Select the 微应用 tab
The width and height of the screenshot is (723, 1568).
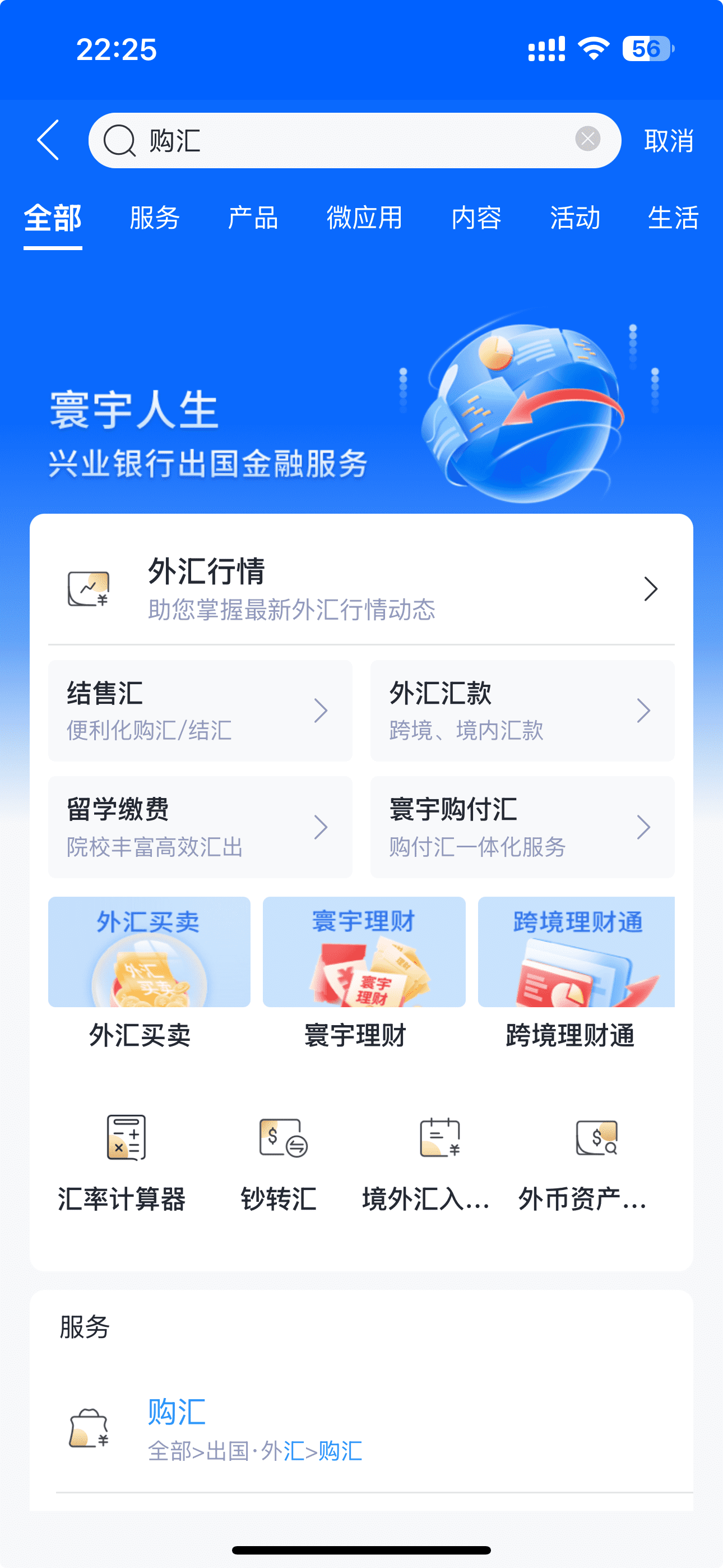pyautogui.click(x=364, y=218)
